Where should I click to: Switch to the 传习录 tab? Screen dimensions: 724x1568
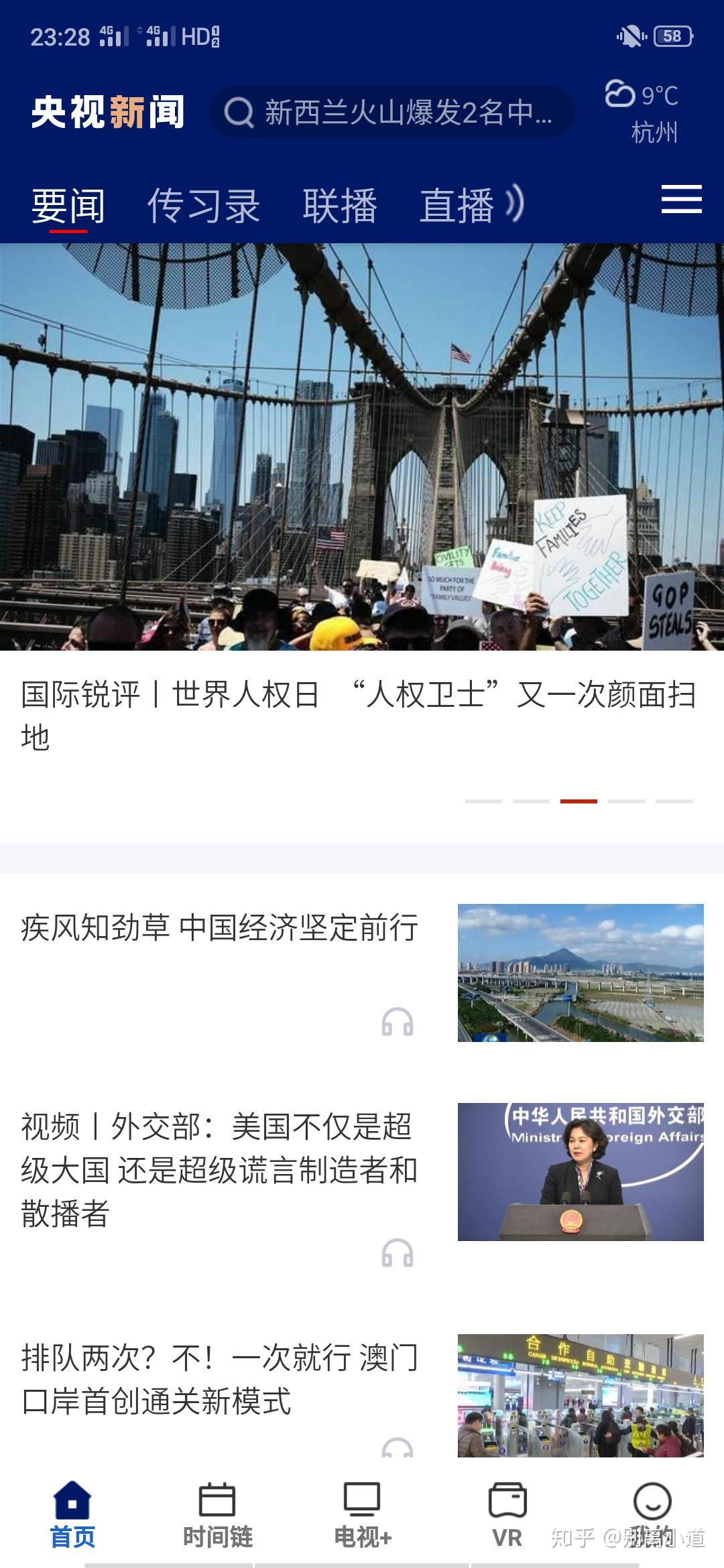203,206
